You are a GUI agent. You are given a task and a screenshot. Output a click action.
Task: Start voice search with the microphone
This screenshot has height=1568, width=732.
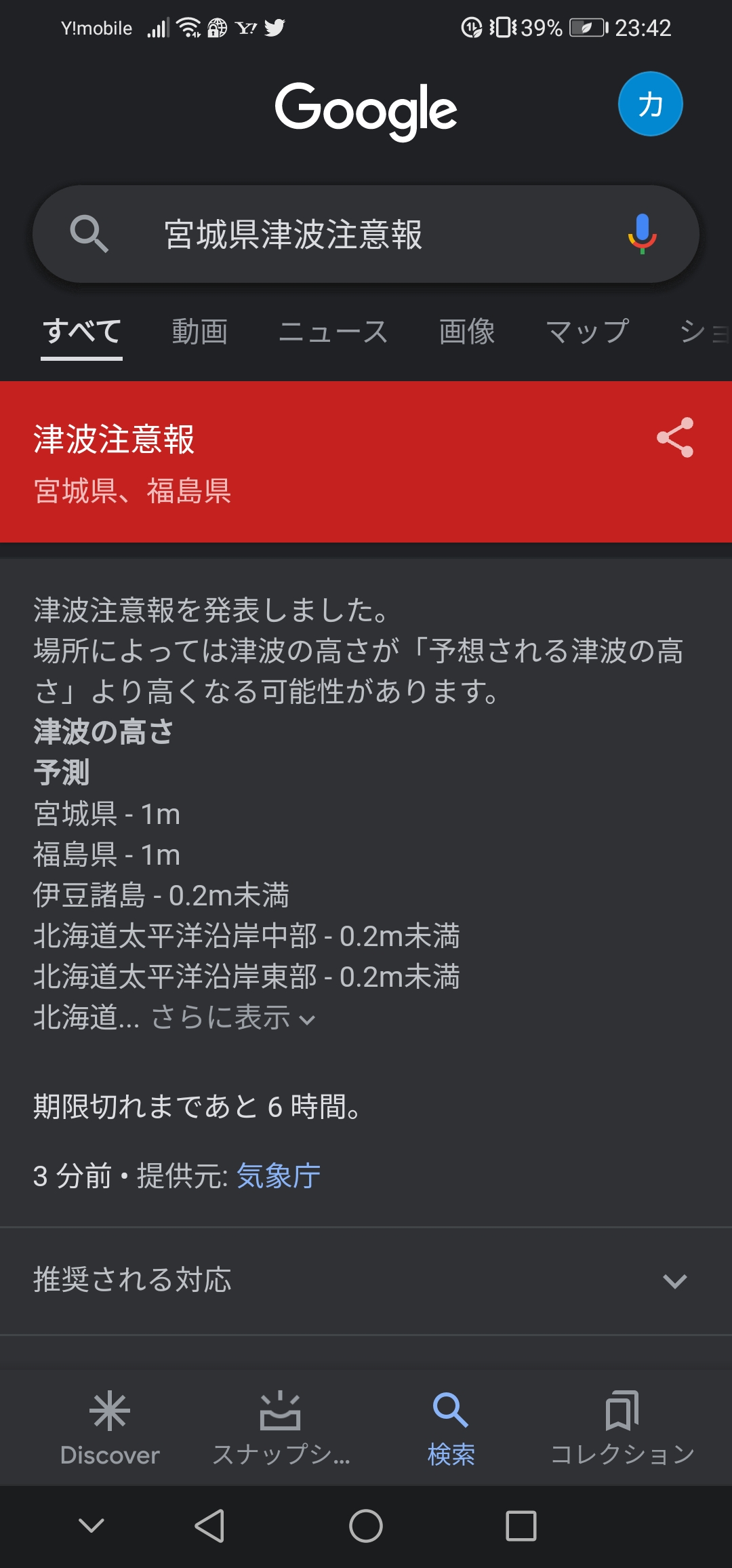[x=642, y=234]
